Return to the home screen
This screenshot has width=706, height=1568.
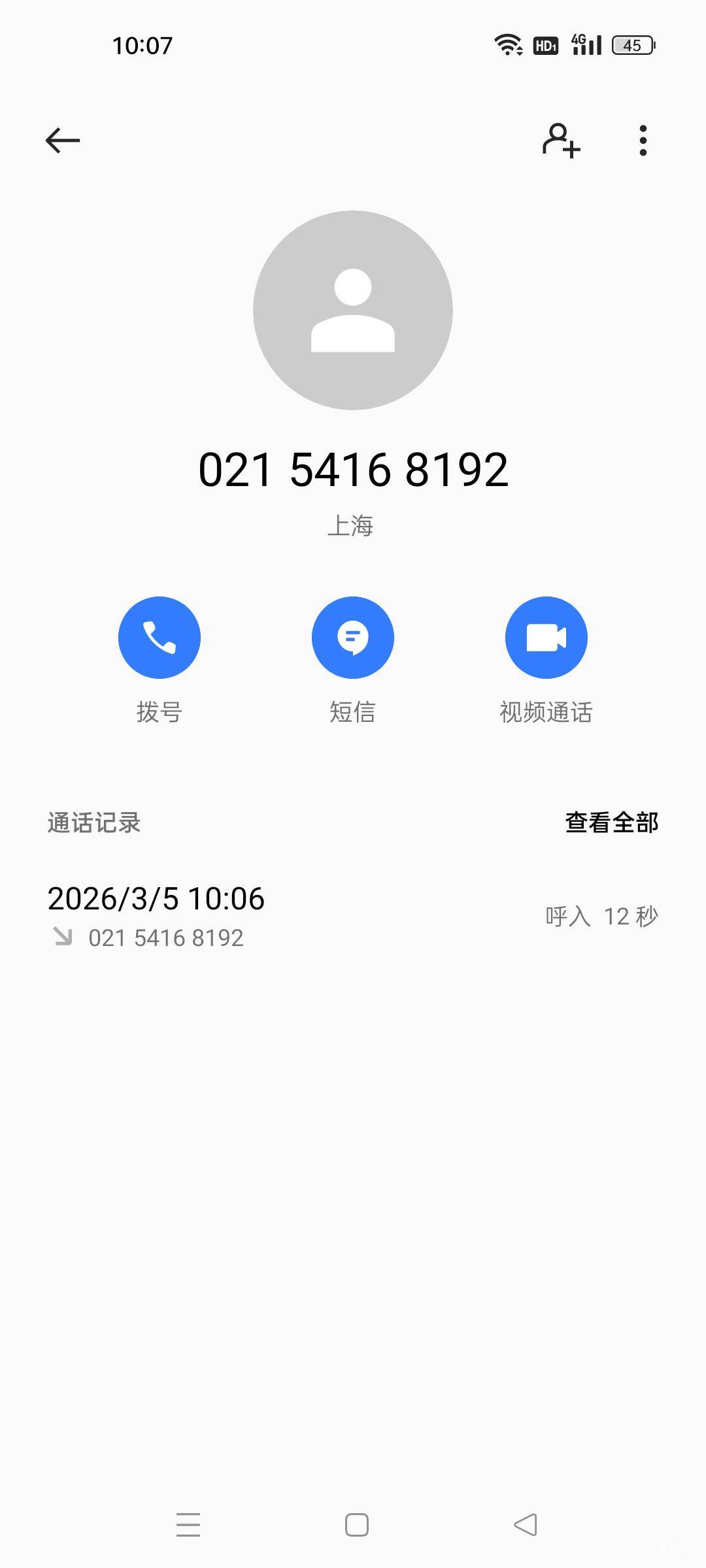(x=357, y=1525)
